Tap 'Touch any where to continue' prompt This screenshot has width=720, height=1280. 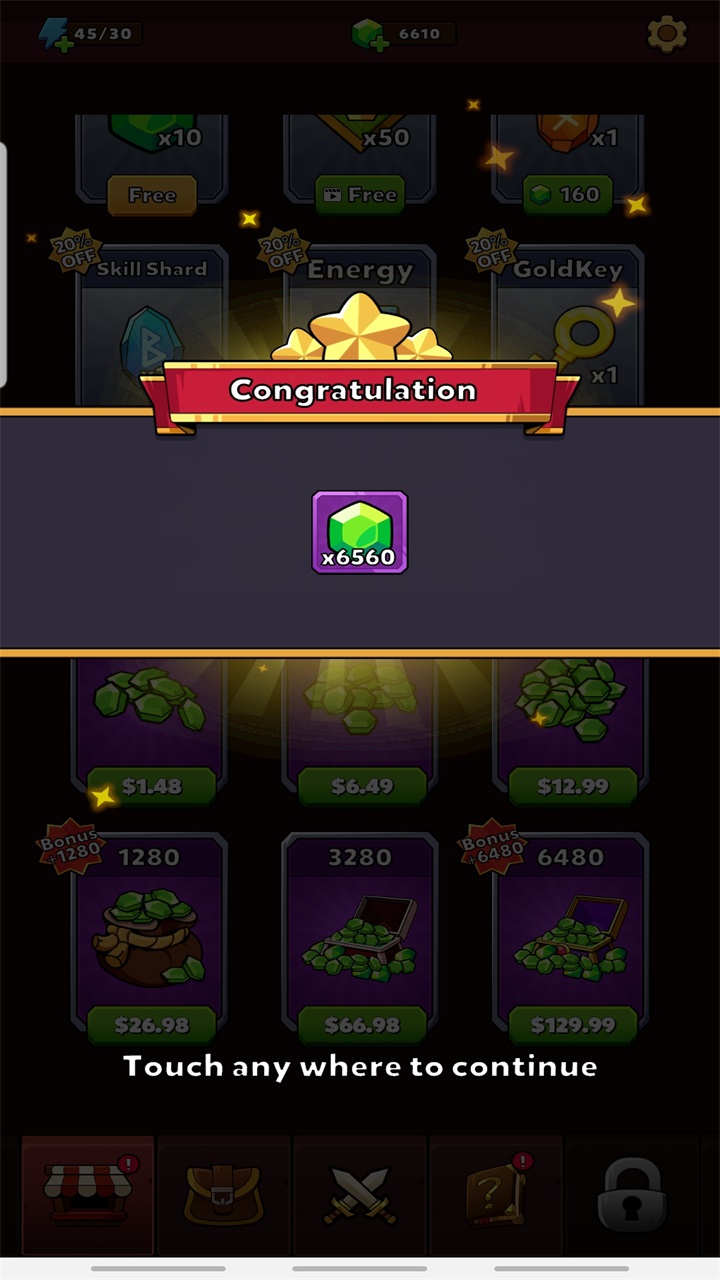360,1066
